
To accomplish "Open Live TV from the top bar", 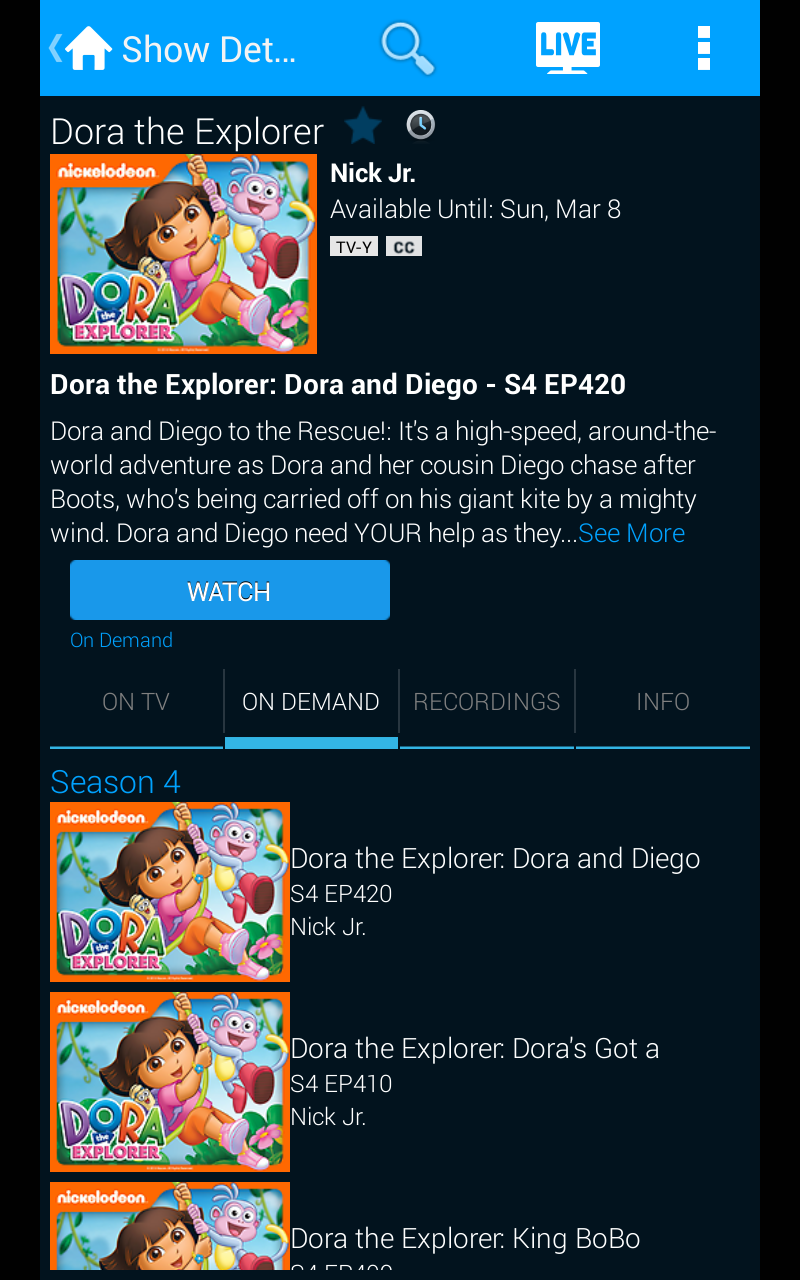I will point(567,48).
